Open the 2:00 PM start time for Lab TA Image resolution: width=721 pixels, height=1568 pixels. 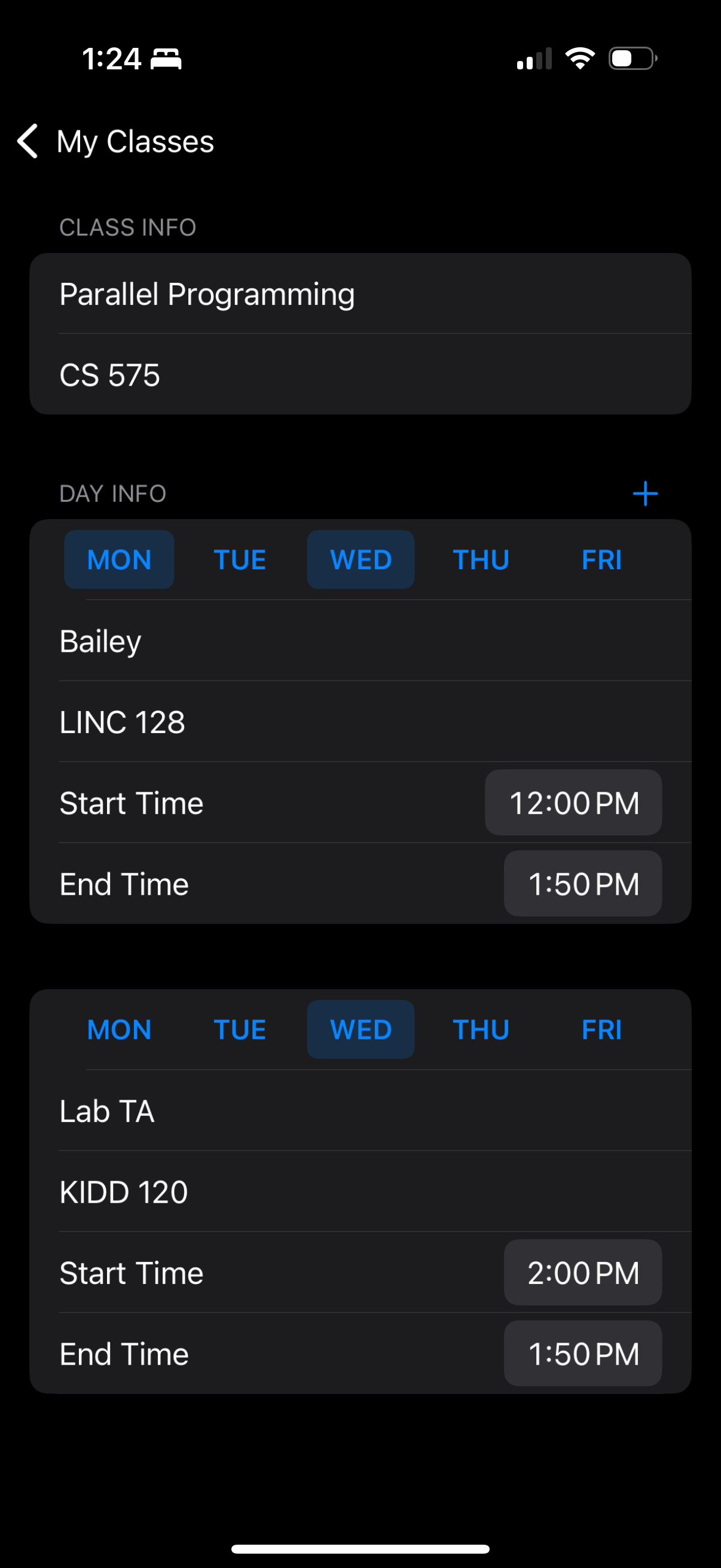pos(582,1272)
